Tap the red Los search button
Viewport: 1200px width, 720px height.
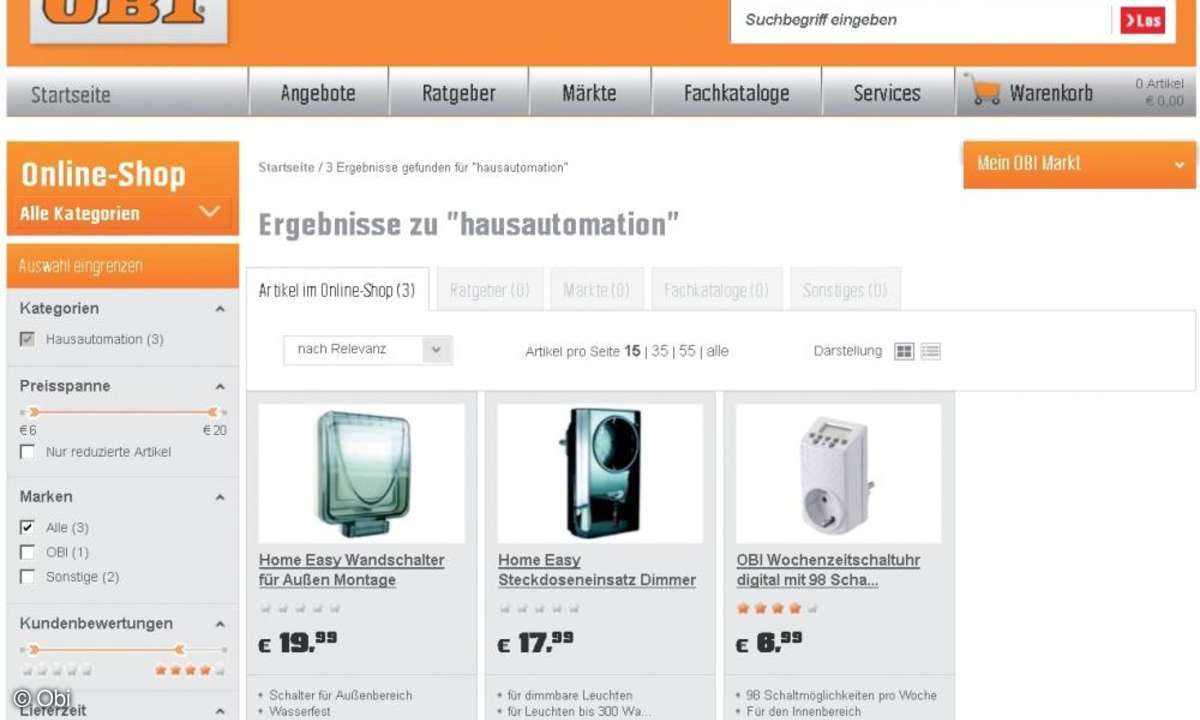1142,20
